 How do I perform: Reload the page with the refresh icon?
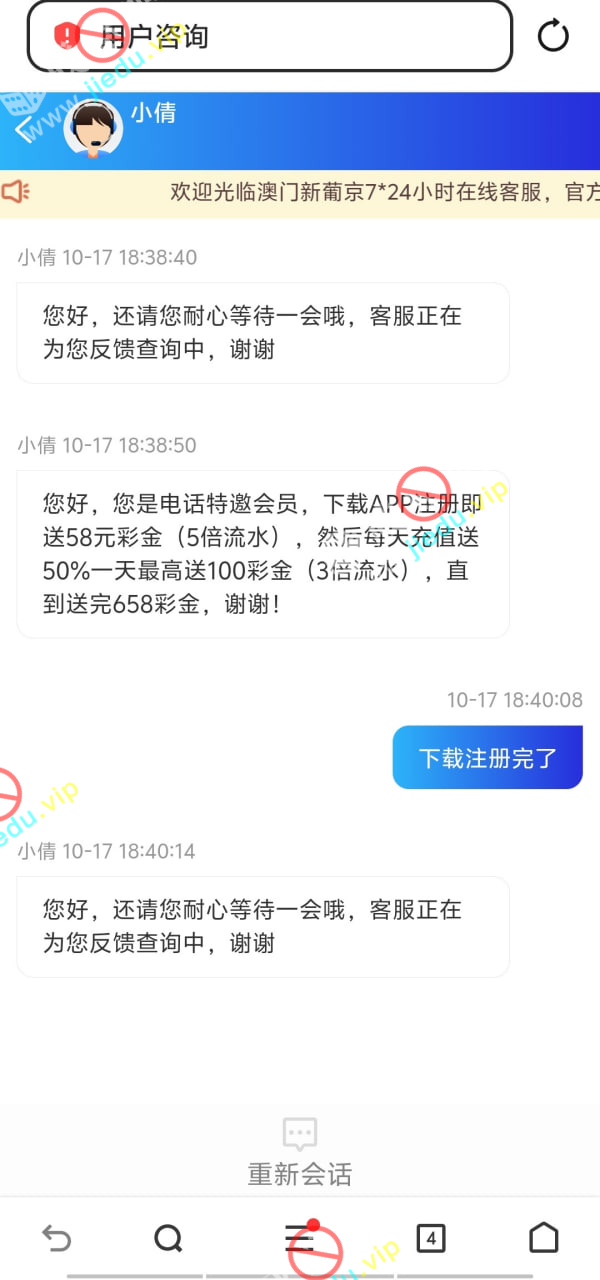pos(553,36)
